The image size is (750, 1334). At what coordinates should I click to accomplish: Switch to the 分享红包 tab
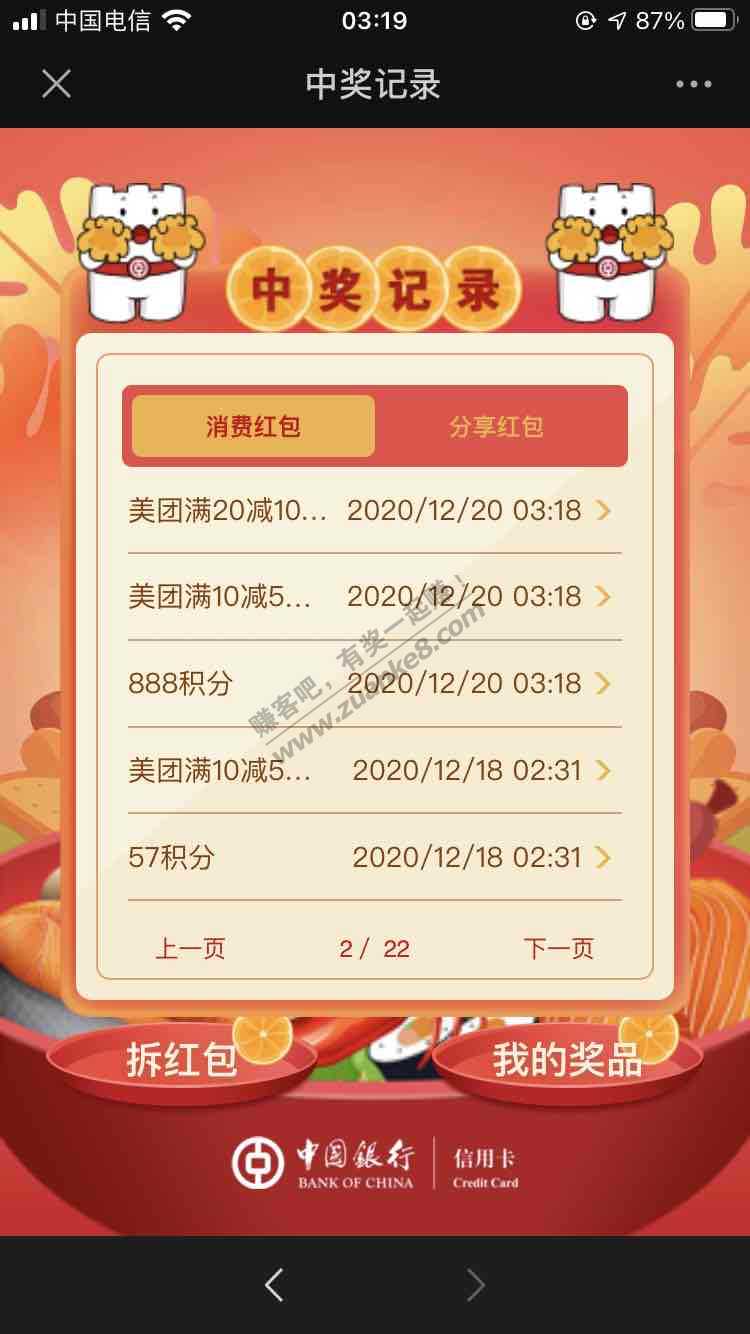(496, 427)
